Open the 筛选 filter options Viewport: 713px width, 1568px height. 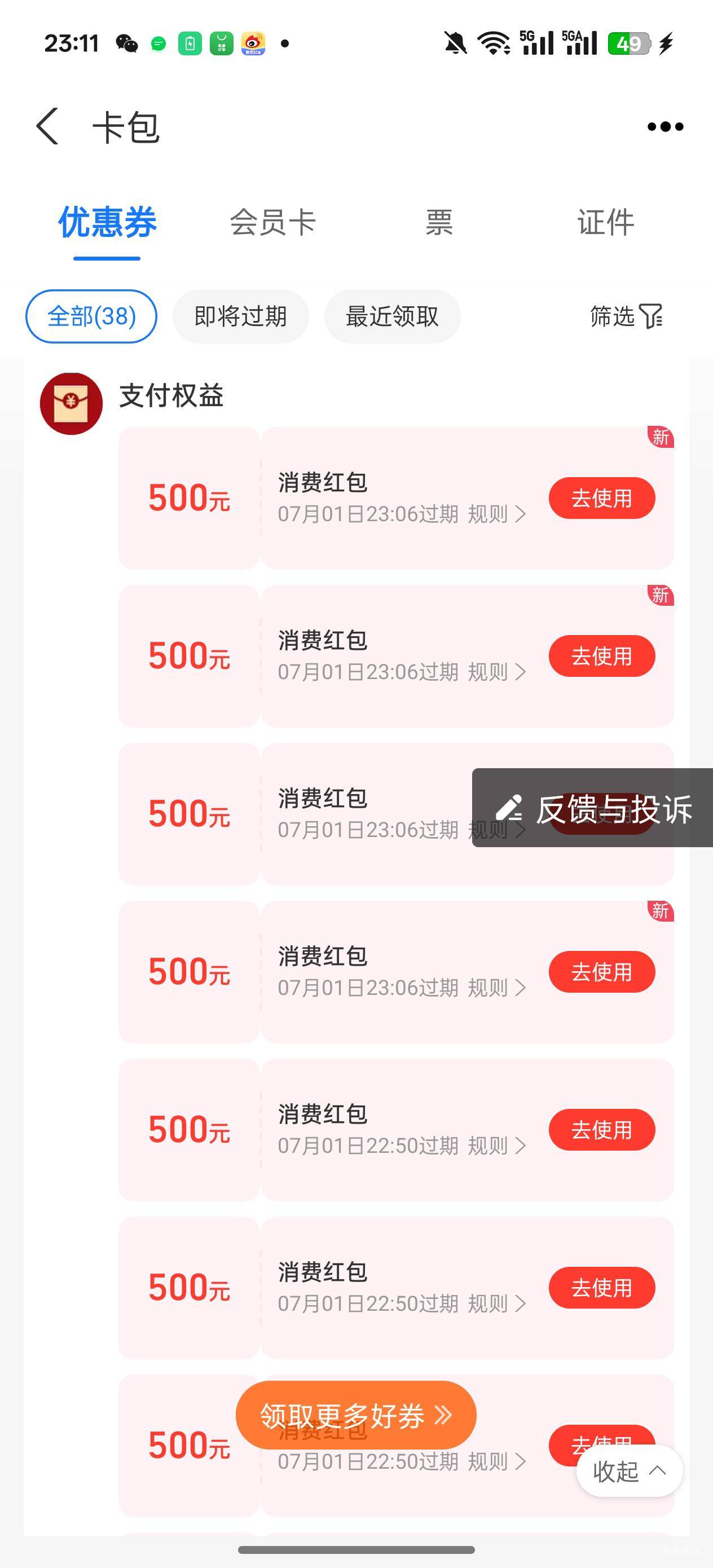pyautogui.click(x=627, y=316)
